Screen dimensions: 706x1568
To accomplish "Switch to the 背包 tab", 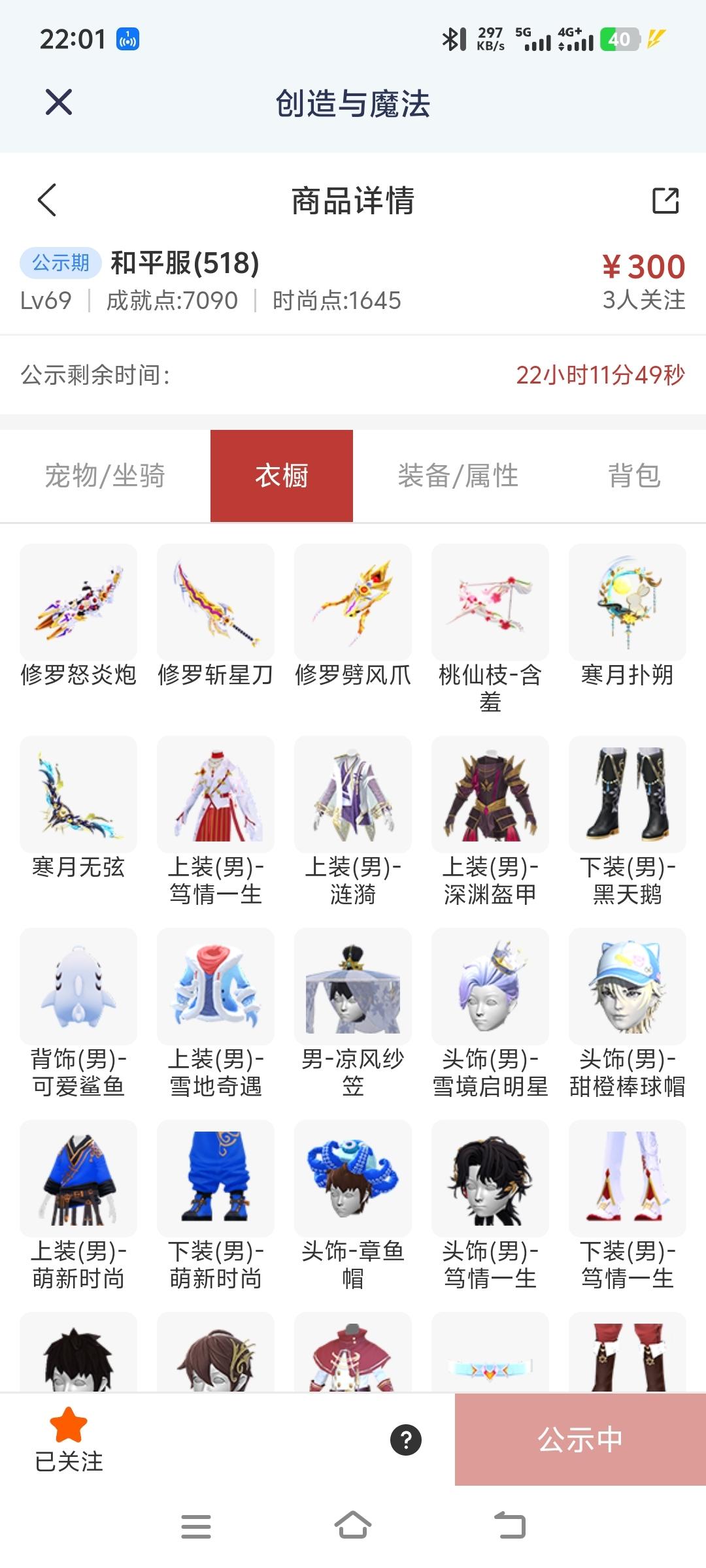I will [635, 476].
